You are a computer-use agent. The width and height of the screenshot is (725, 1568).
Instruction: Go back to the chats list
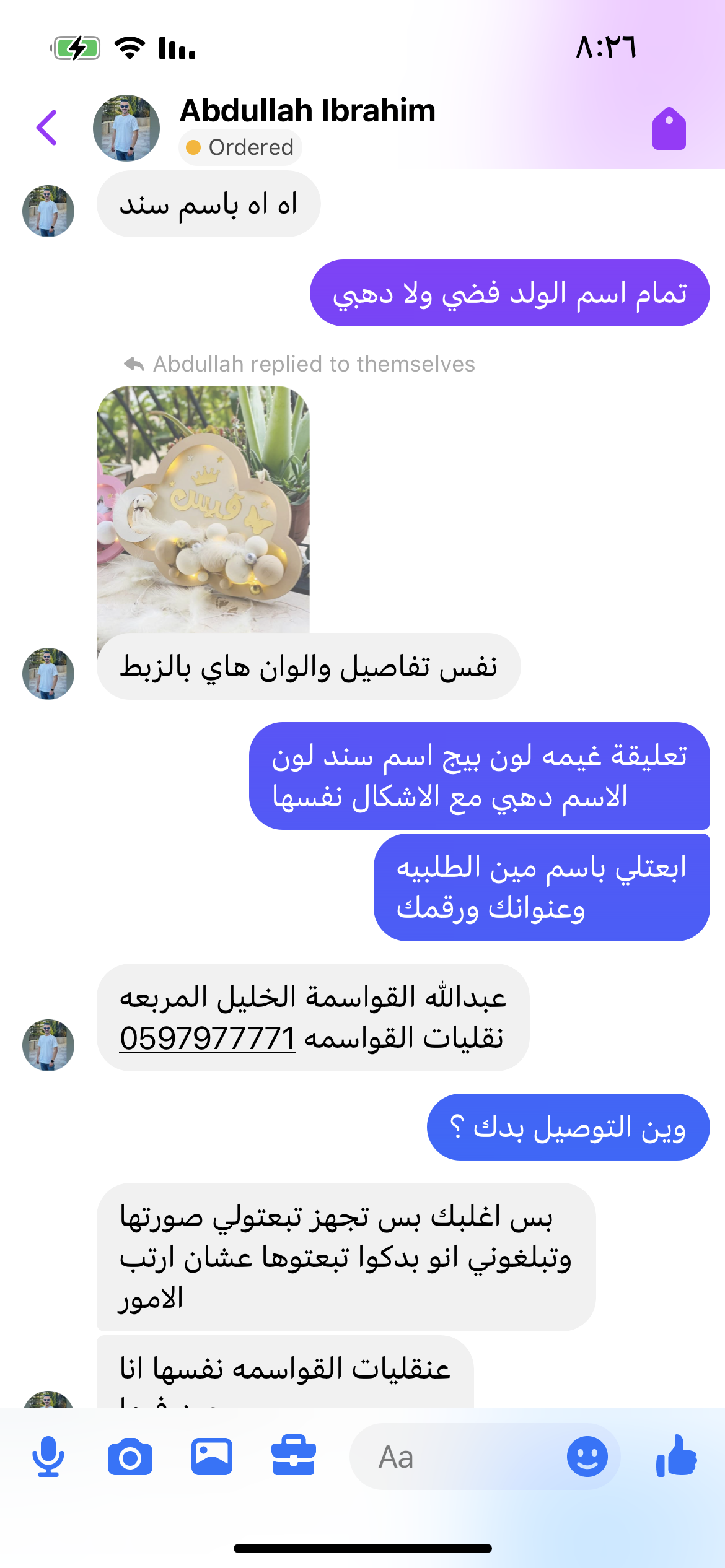47,128
